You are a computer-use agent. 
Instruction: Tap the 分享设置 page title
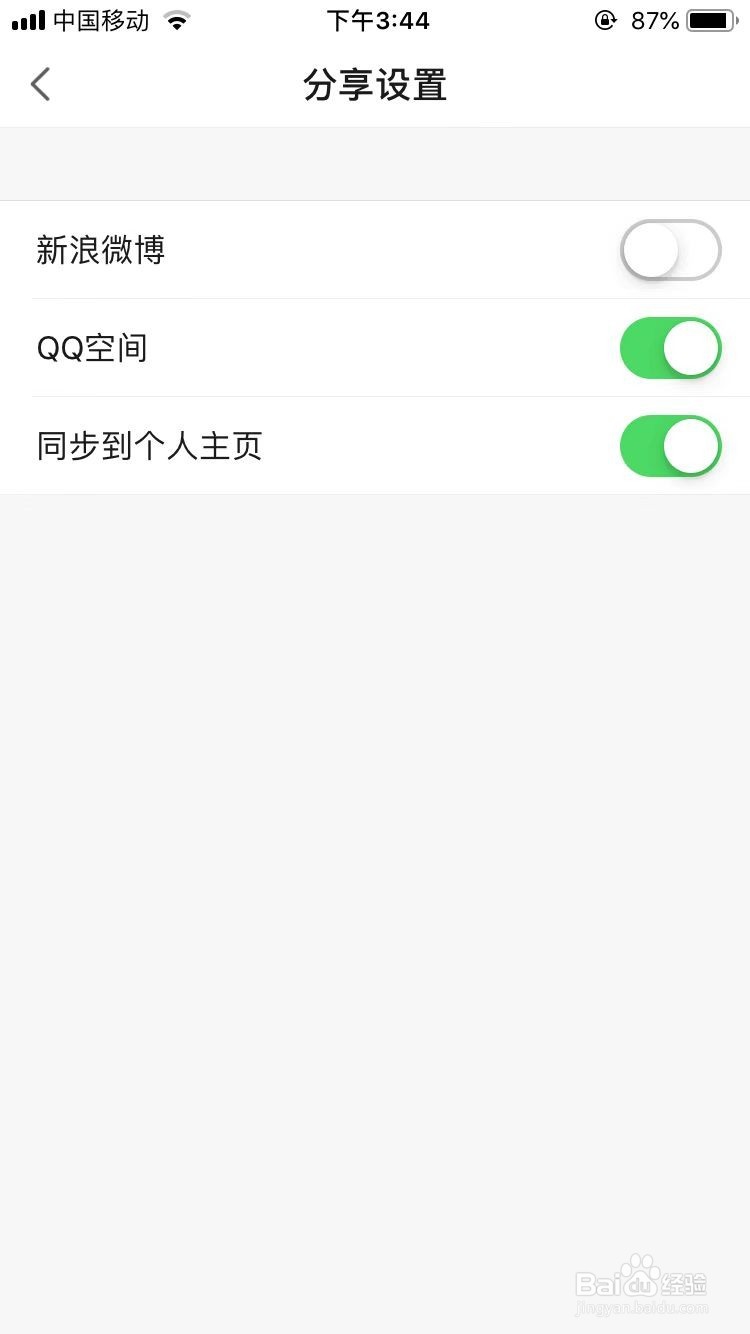point(375,86)
